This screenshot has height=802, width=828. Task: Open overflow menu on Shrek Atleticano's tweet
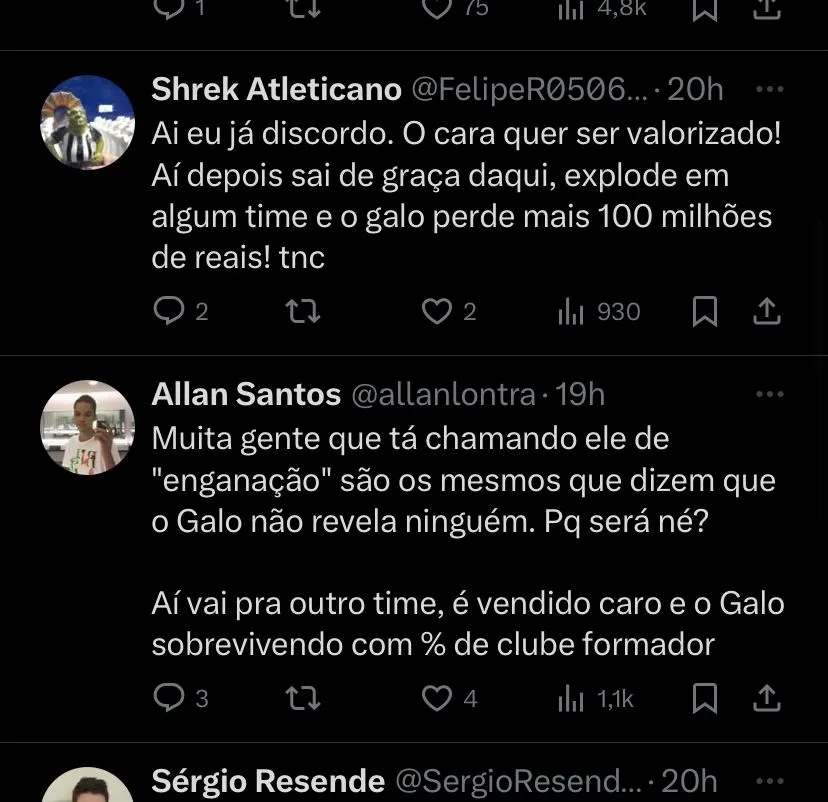tap(770, 89)
